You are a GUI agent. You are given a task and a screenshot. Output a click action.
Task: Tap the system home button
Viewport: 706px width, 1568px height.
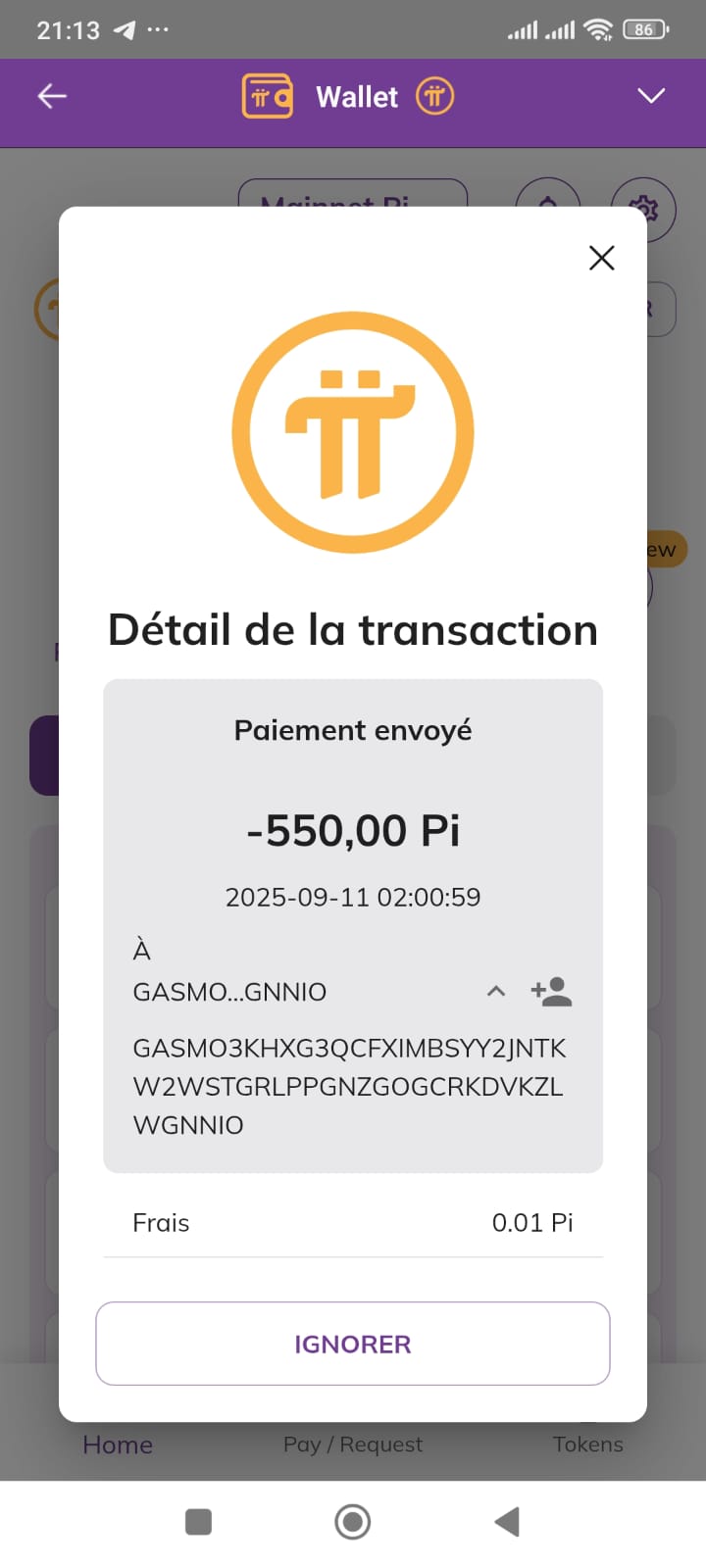(353, 1522)
